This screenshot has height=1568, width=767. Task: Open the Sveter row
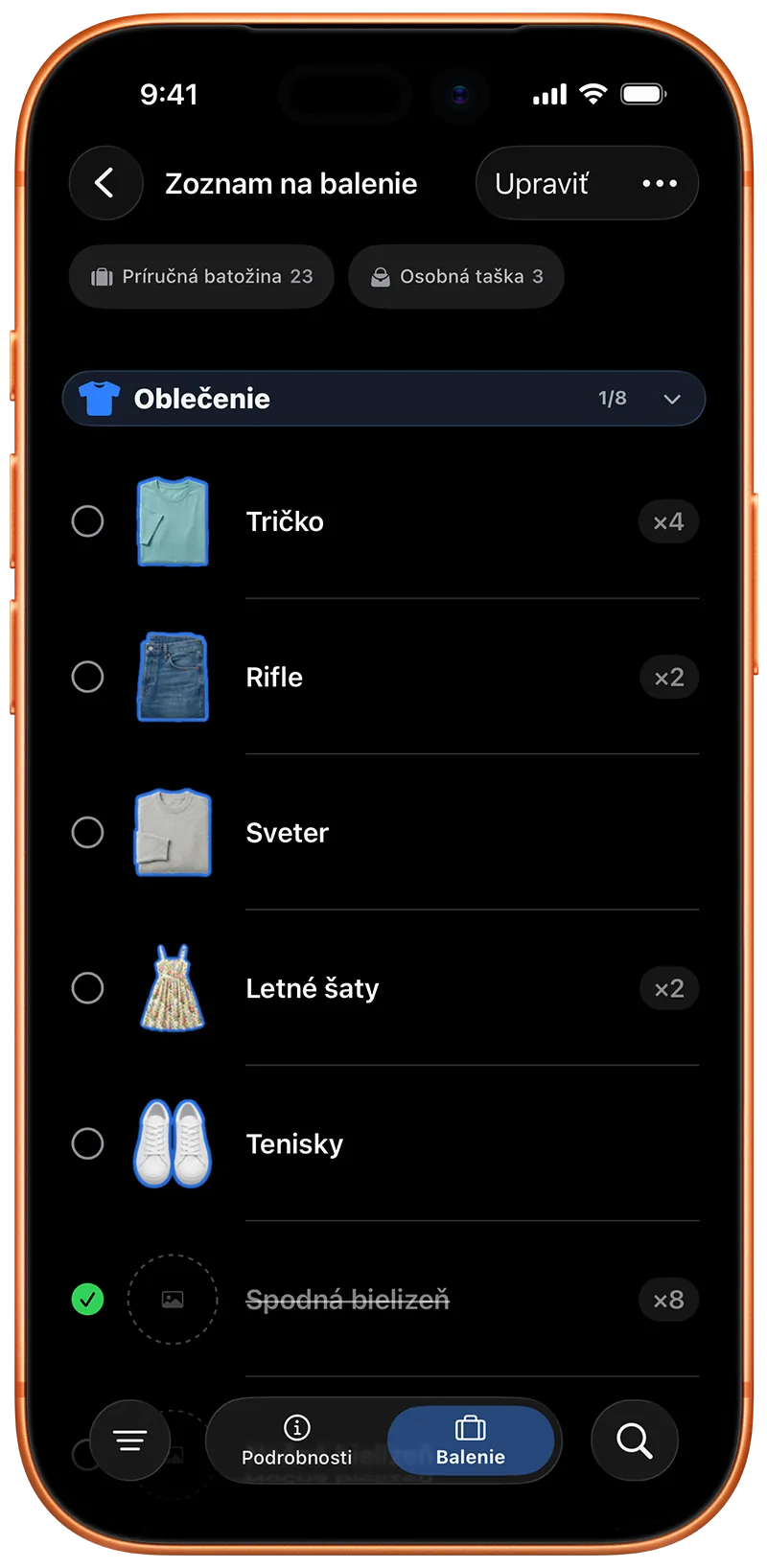(383, 832)
